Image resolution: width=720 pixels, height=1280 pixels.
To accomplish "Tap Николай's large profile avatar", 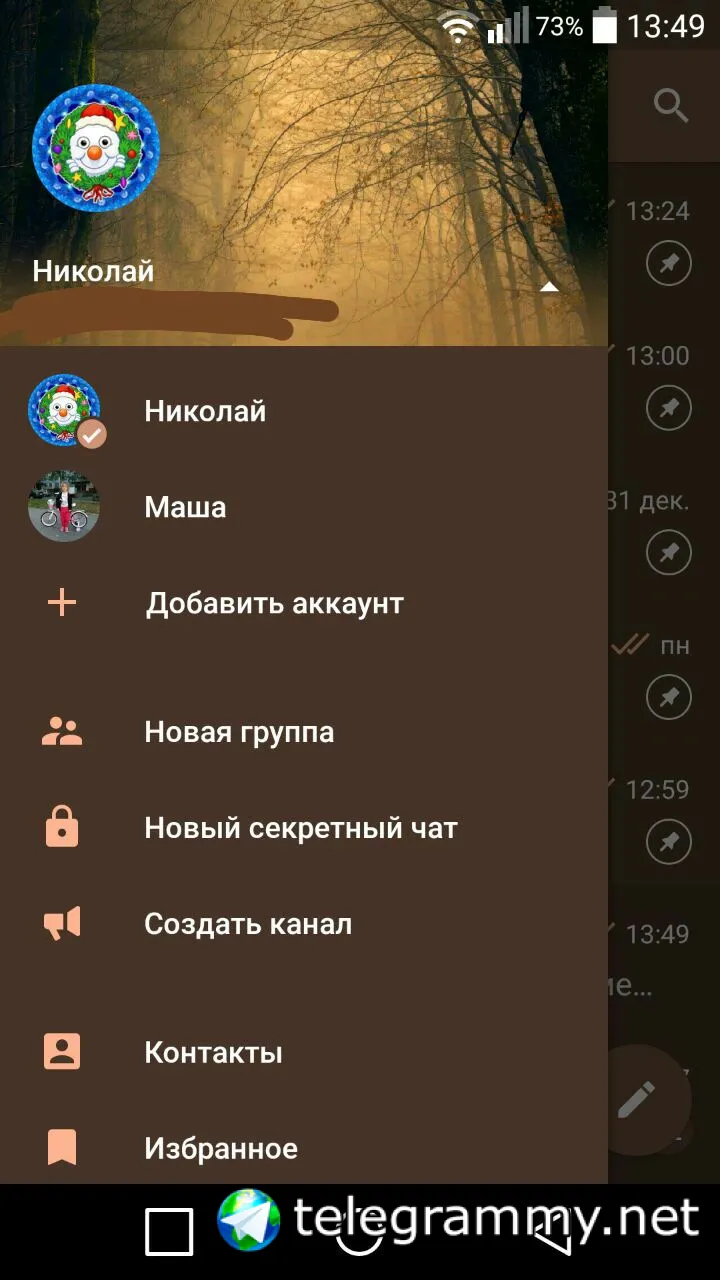I will 96,148.
